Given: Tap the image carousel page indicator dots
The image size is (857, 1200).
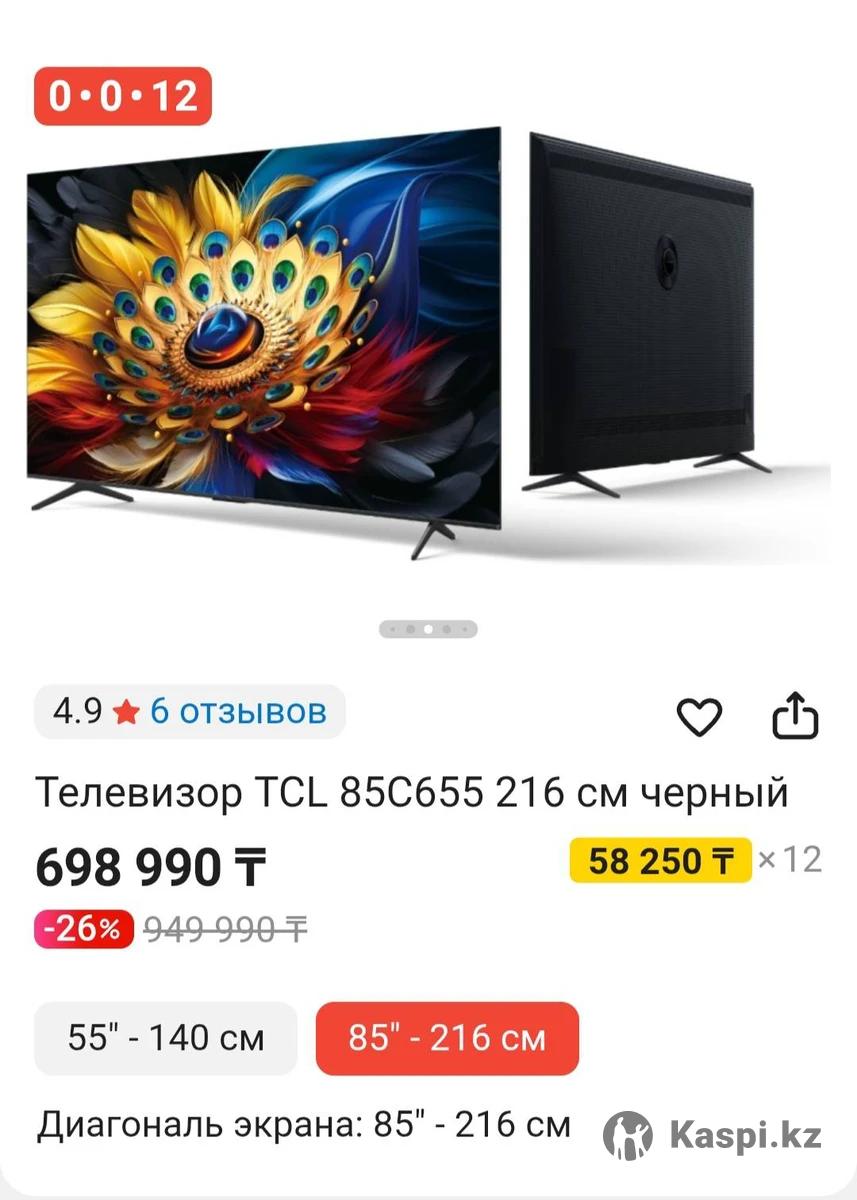Looking at the screenshot, I should pyautogui.click(x=428, y=629).
